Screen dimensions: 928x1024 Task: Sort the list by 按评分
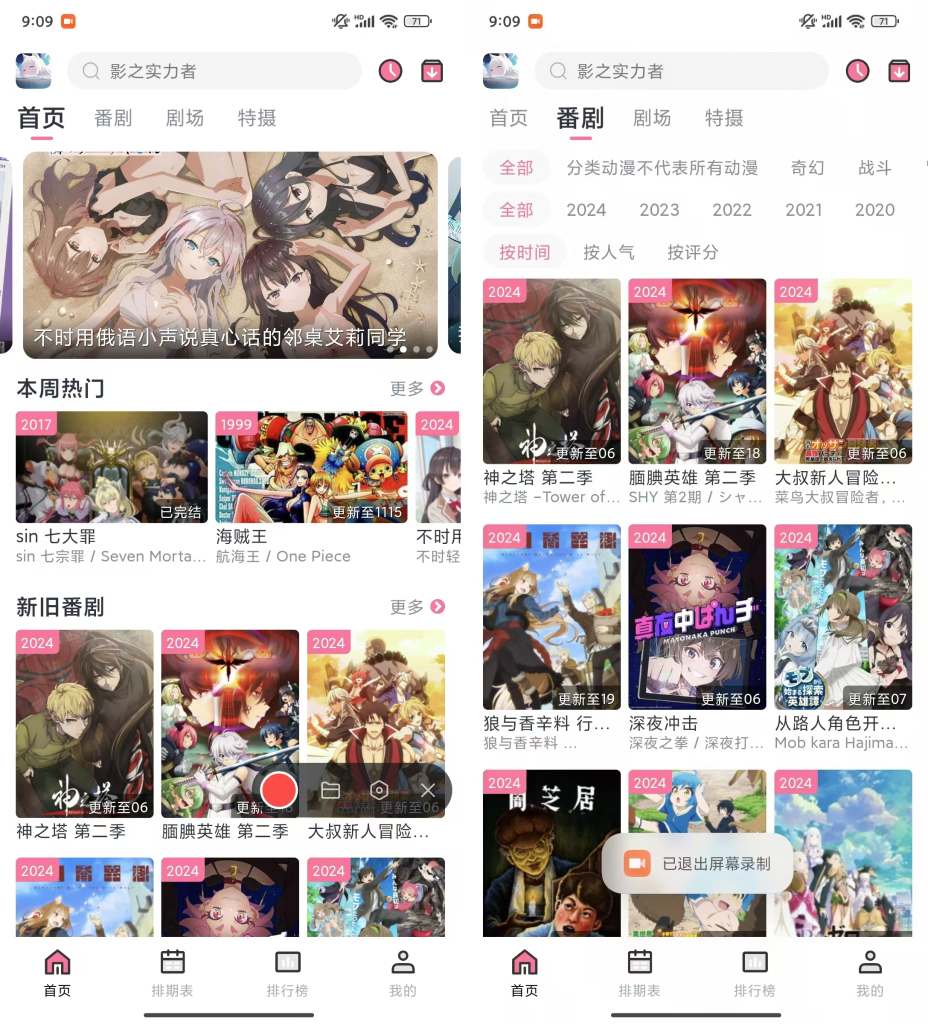(x=692, y=252)
